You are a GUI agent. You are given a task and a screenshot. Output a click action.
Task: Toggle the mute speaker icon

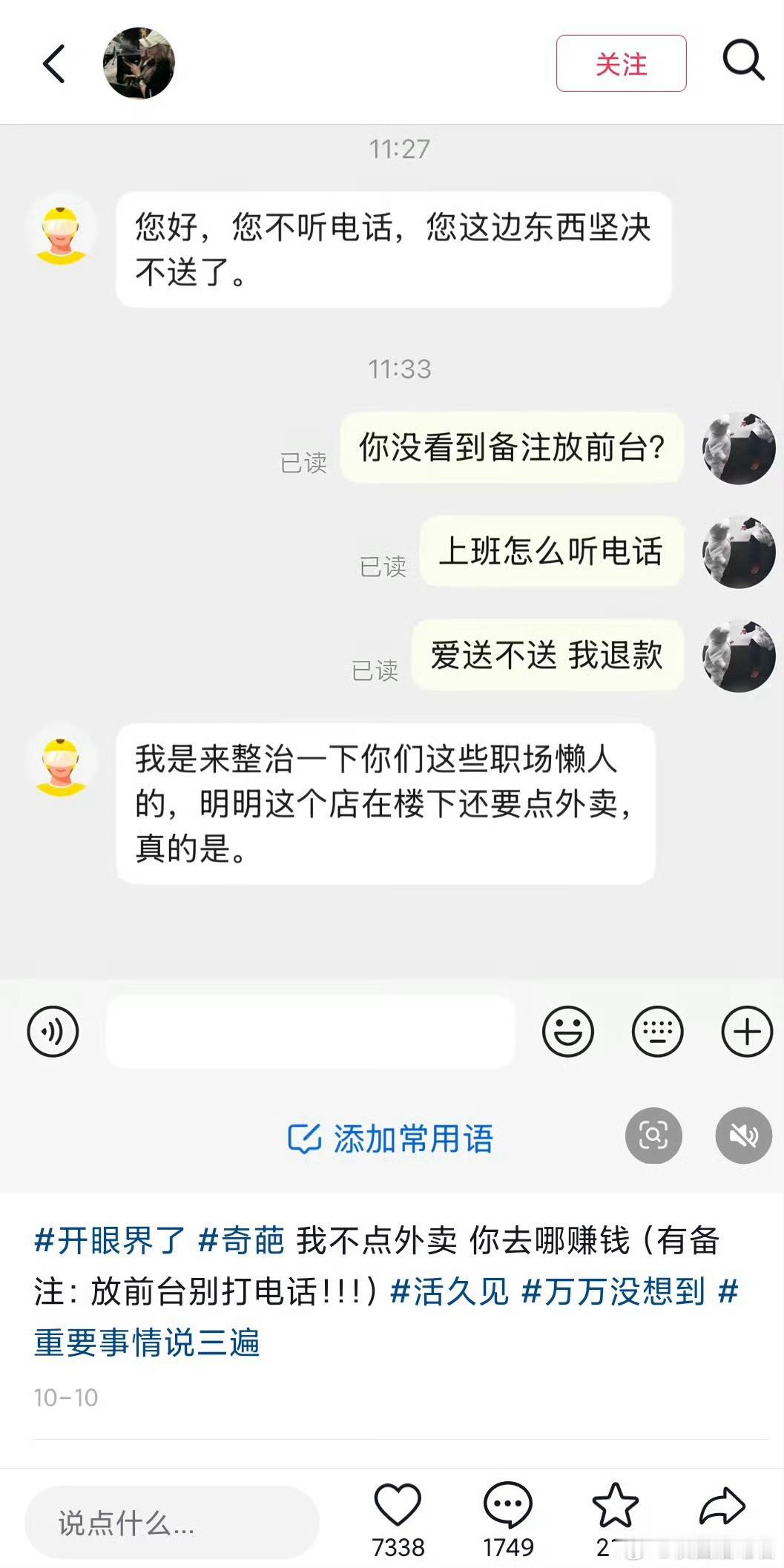click(743, 1135)
